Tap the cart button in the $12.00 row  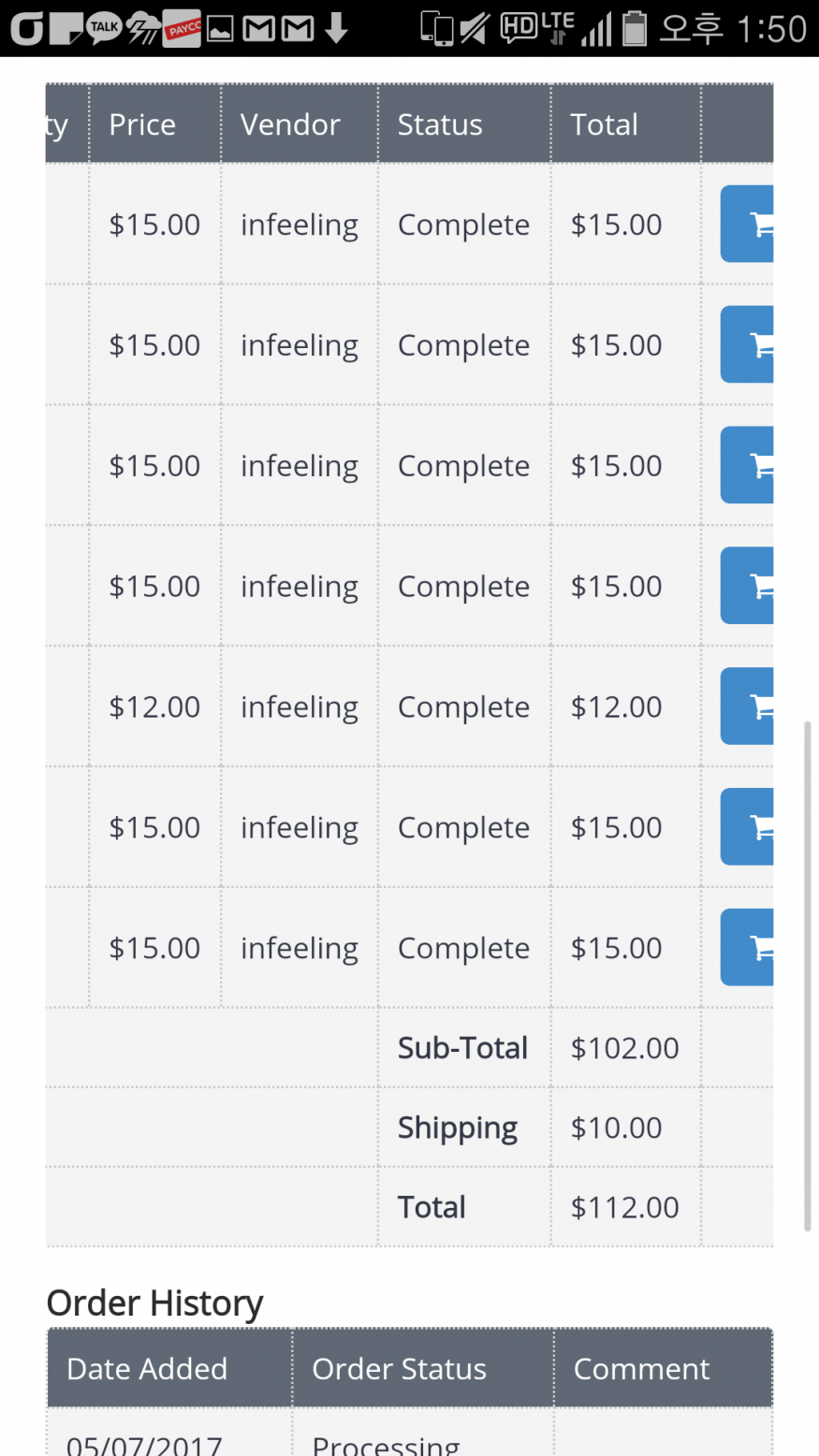tap(747, 706)
